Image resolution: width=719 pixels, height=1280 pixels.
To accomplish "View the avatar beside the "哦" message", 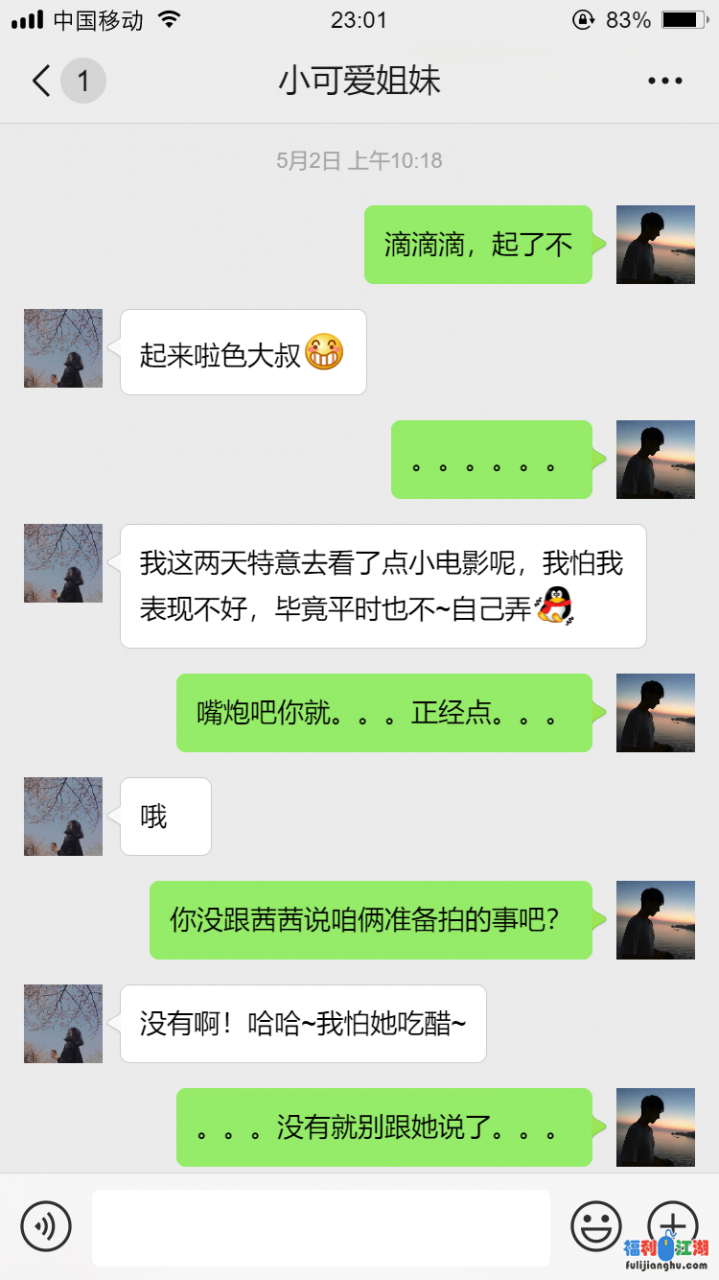I will click(63, 817).
